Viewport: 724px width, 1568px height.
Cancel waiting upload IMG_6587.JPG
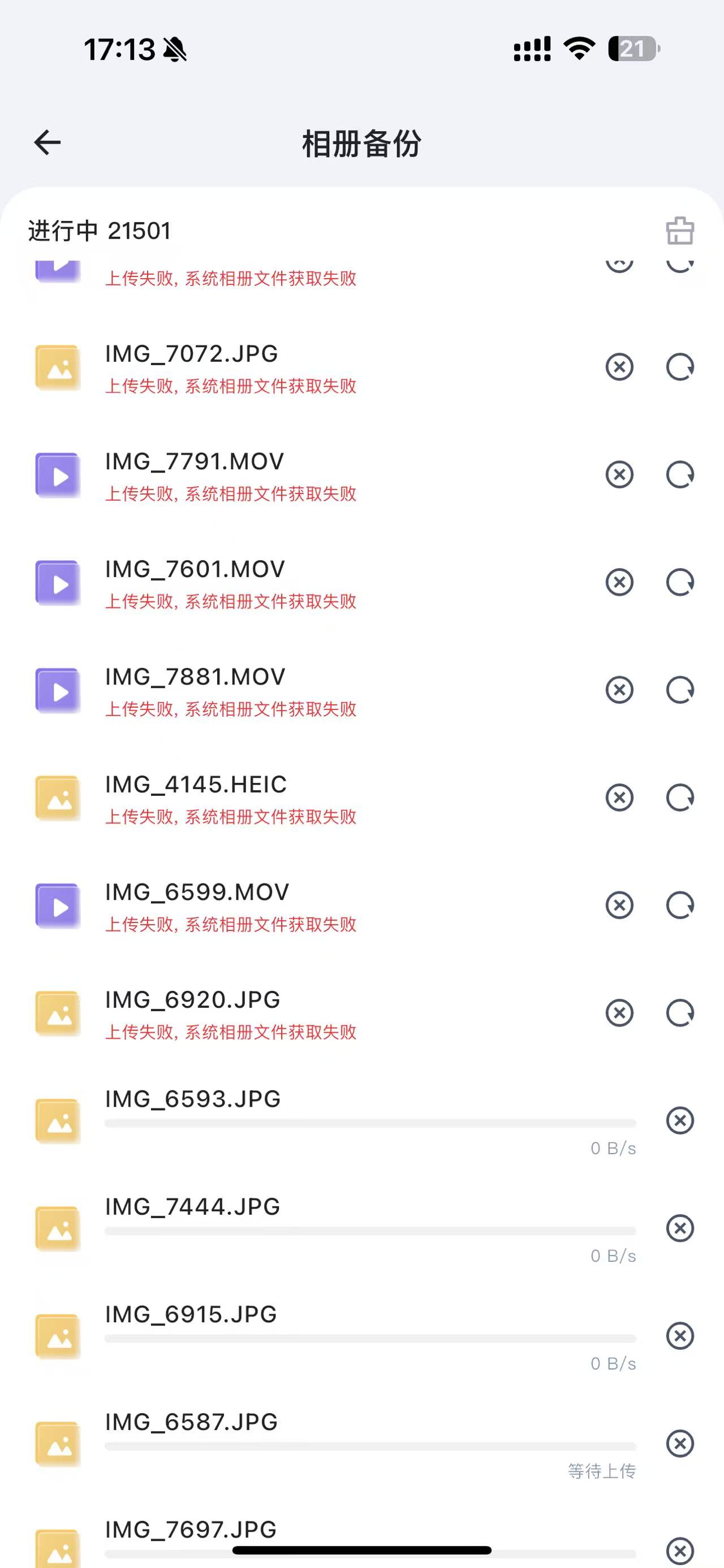coord(679,1443)
